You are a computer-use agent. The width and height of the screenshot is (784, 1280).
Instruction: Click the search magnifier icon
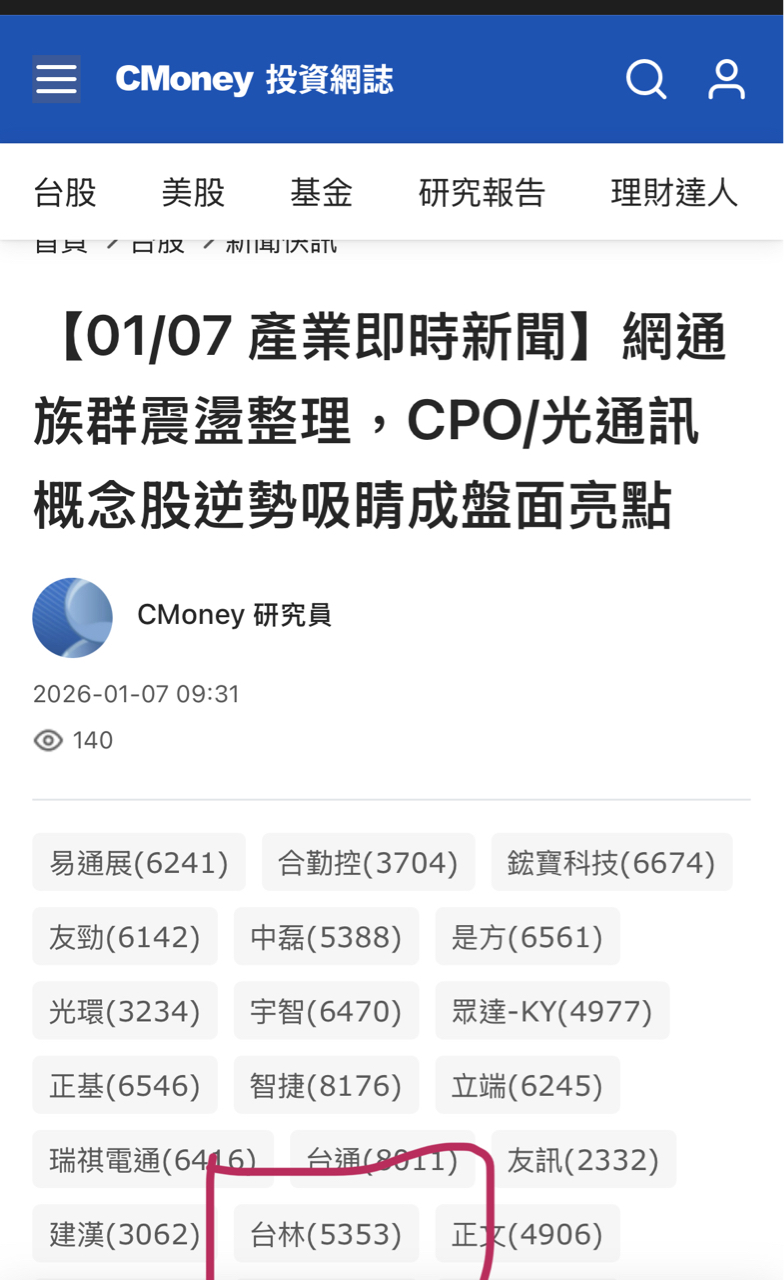pyautogui.click(x=646, y=79)
